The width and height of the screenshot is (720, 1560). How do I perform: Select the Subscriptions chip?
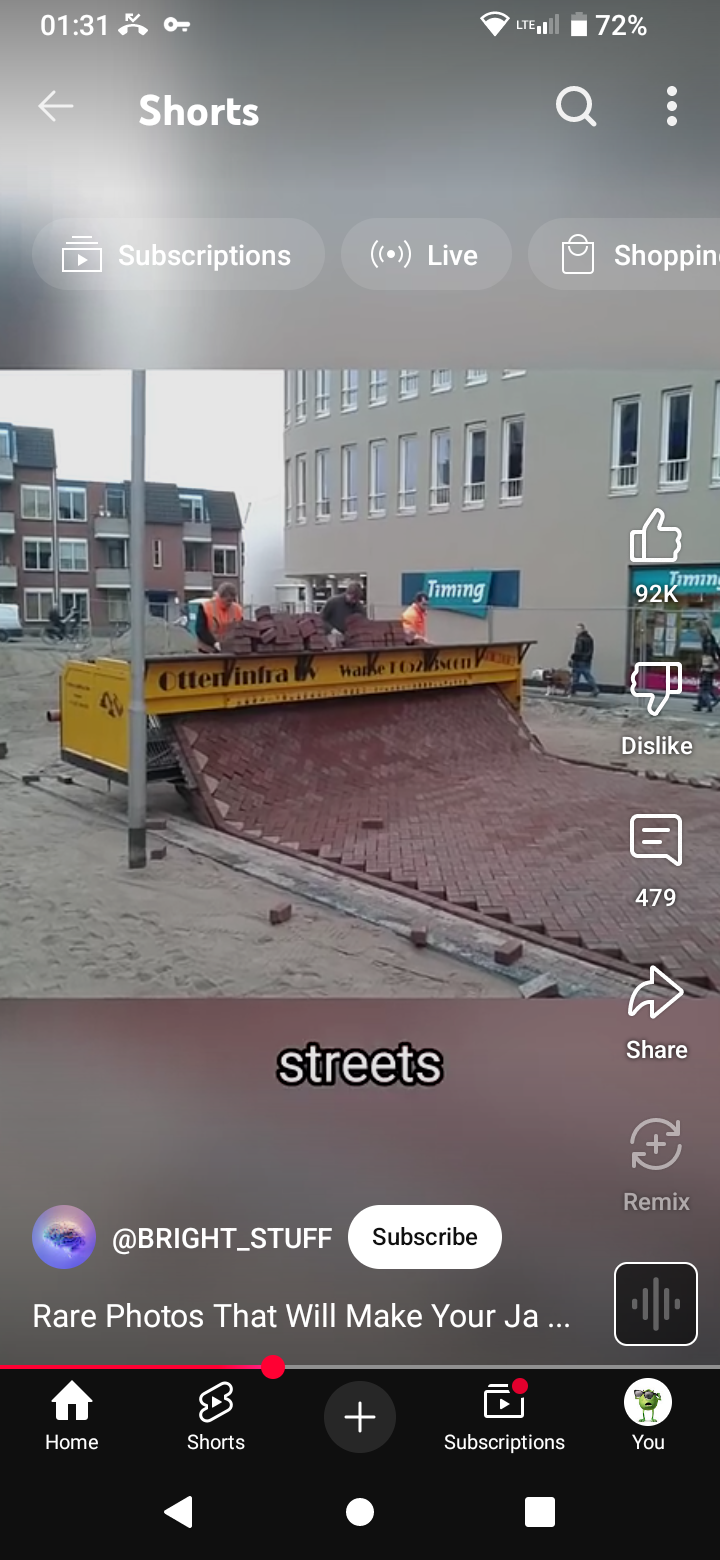178,255
